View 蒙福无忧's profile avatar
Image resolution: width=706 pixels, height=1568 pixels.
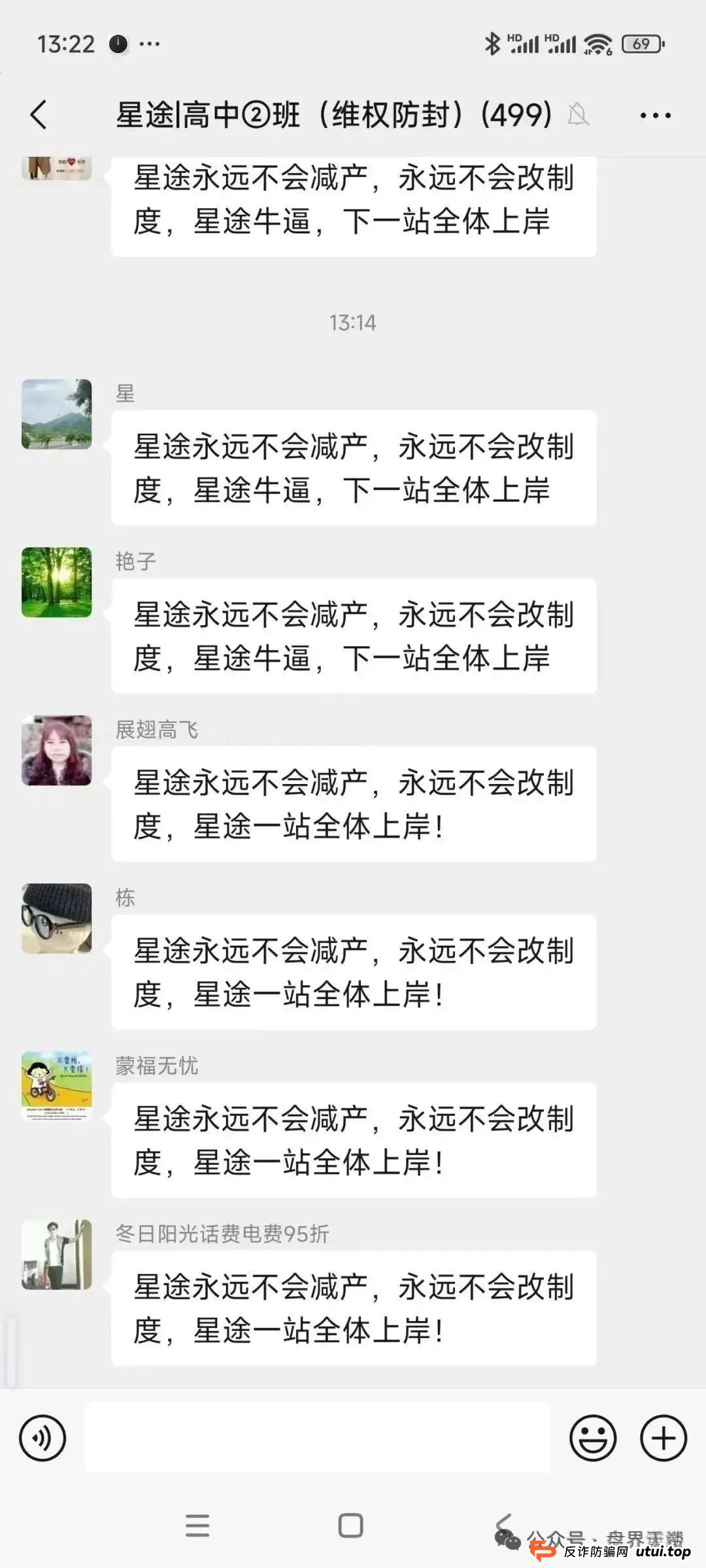(57, 1086)
